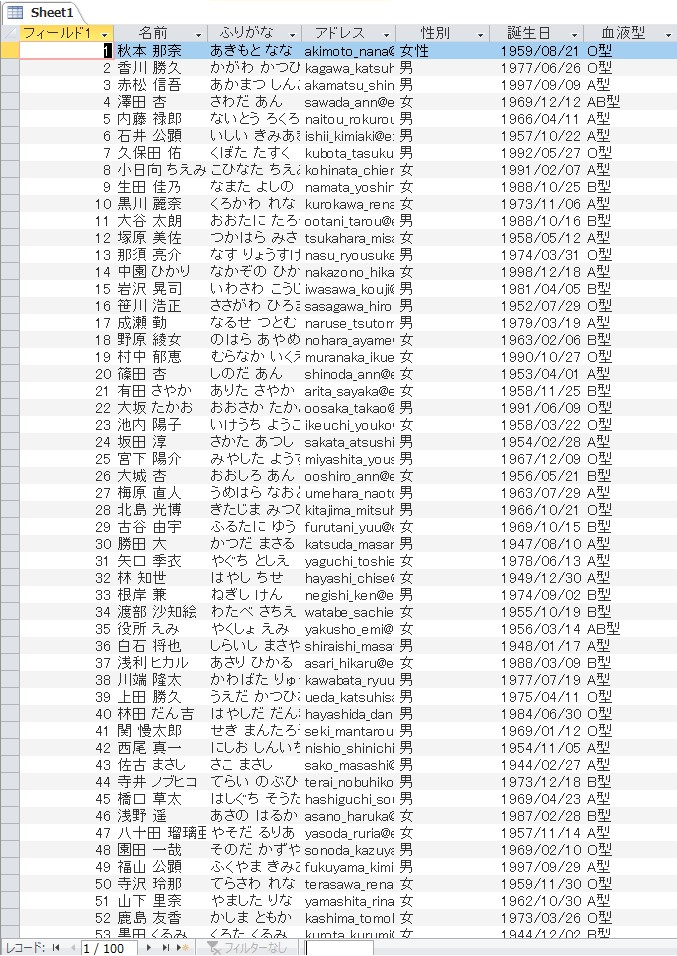The height and width of the screenshot is (956, 677).
Task: Open the 名前 column filter dropdown
Action: (199, 34)
